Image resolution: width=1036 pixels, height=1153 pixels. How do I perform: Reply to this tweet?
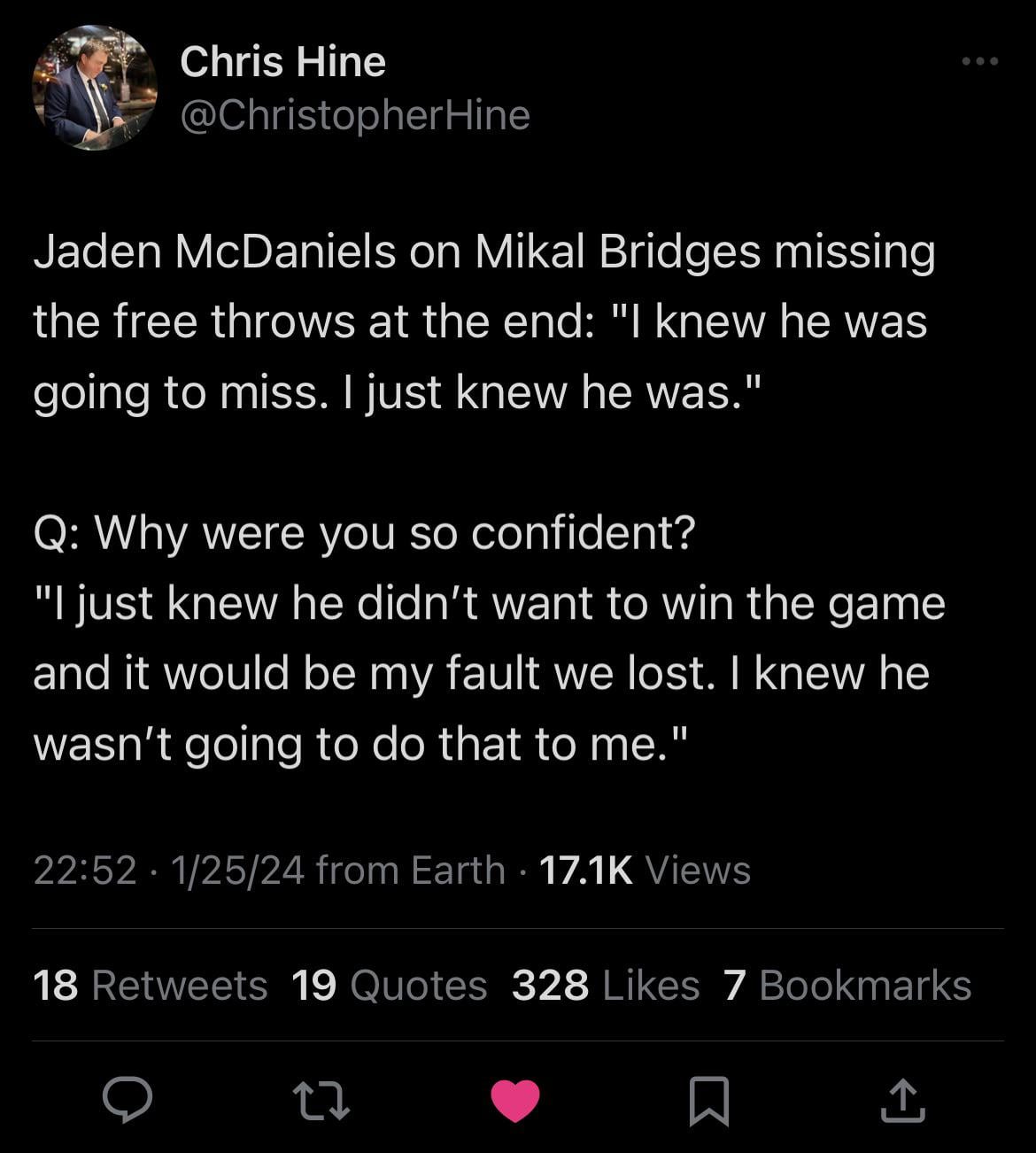pos(128,1100)
